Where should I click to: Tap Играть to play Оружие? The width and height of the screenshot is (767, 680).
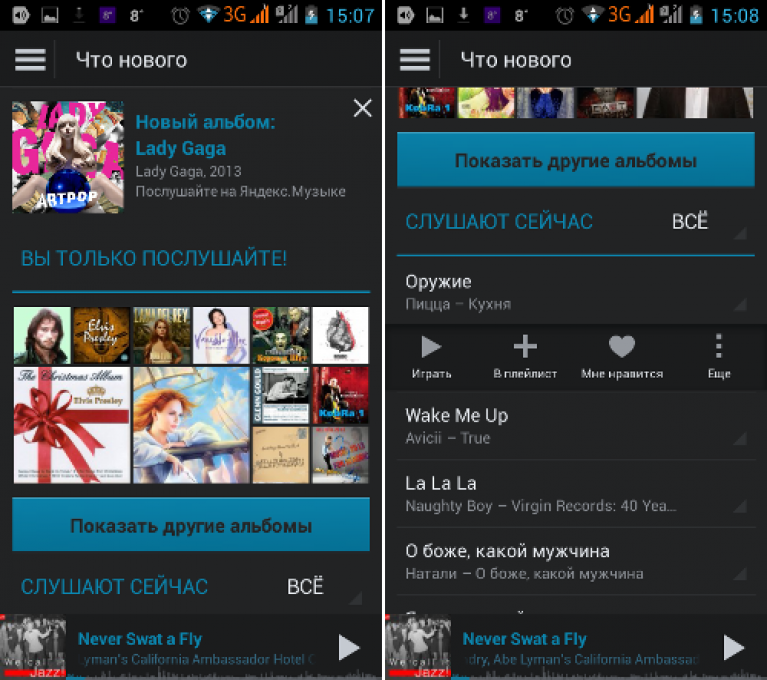[431, 357]
